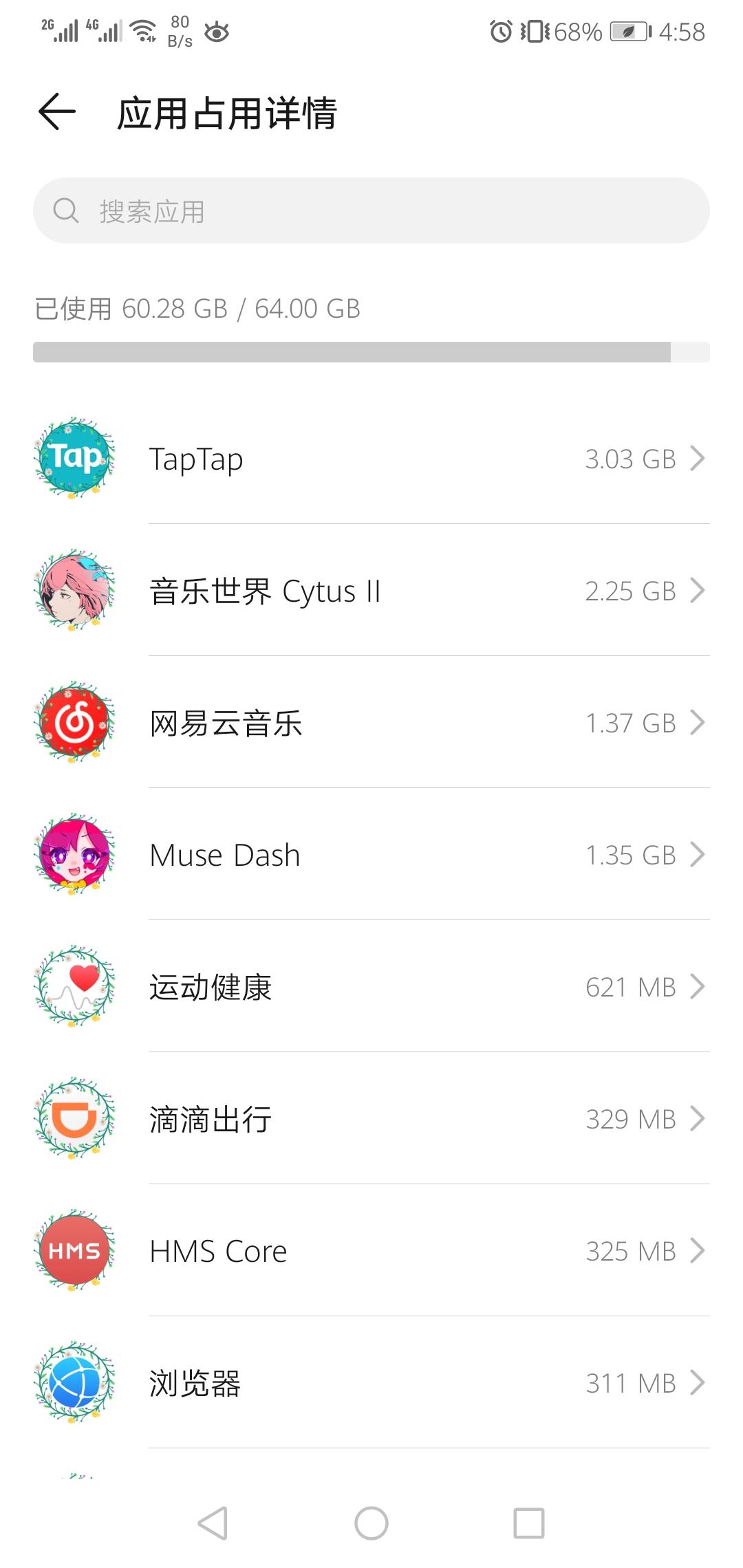
Task: Select the 音乐世界 Cytus II app icon
Action: pos(74,589)
